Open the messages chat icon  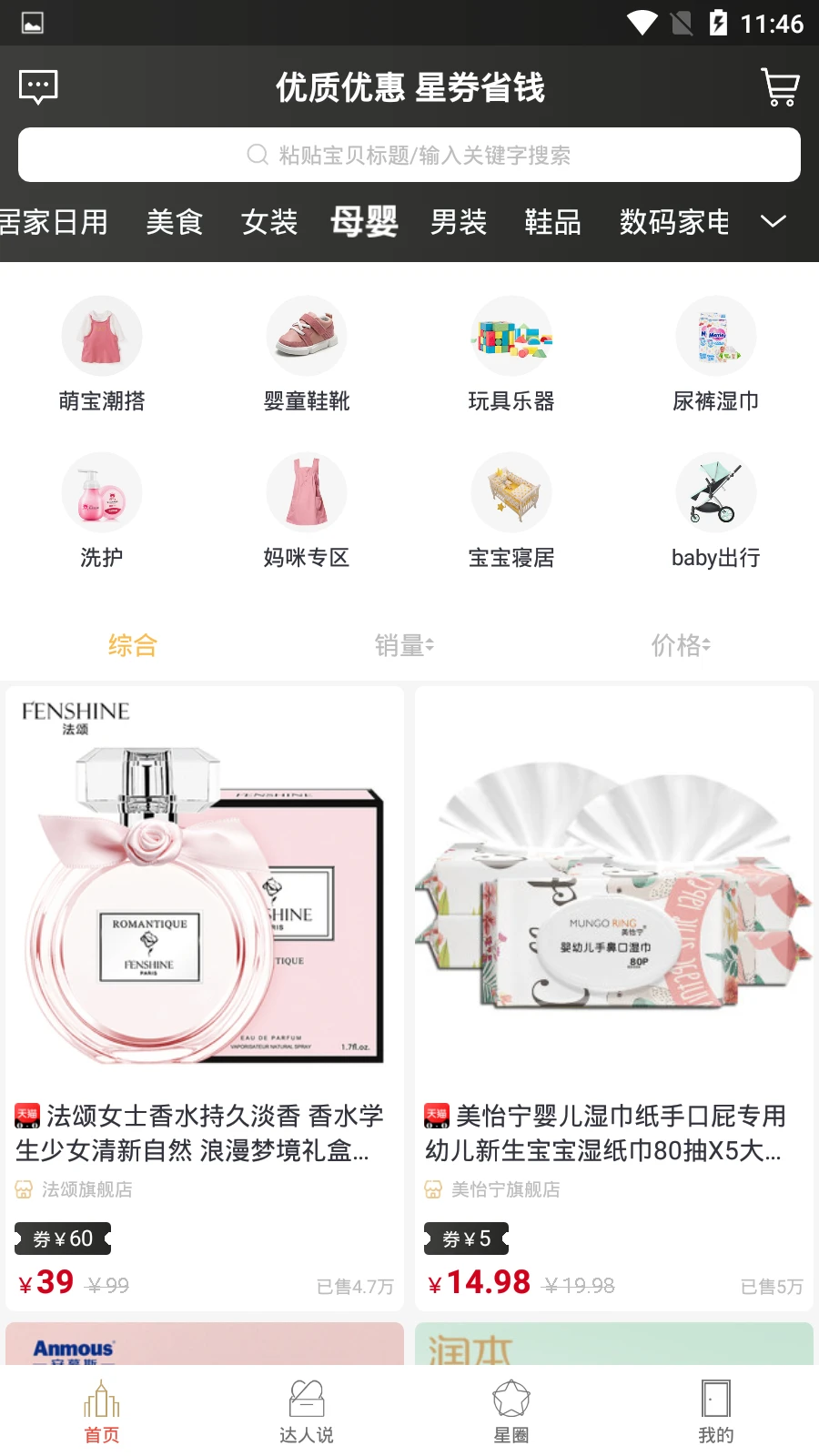click(38, 88)
